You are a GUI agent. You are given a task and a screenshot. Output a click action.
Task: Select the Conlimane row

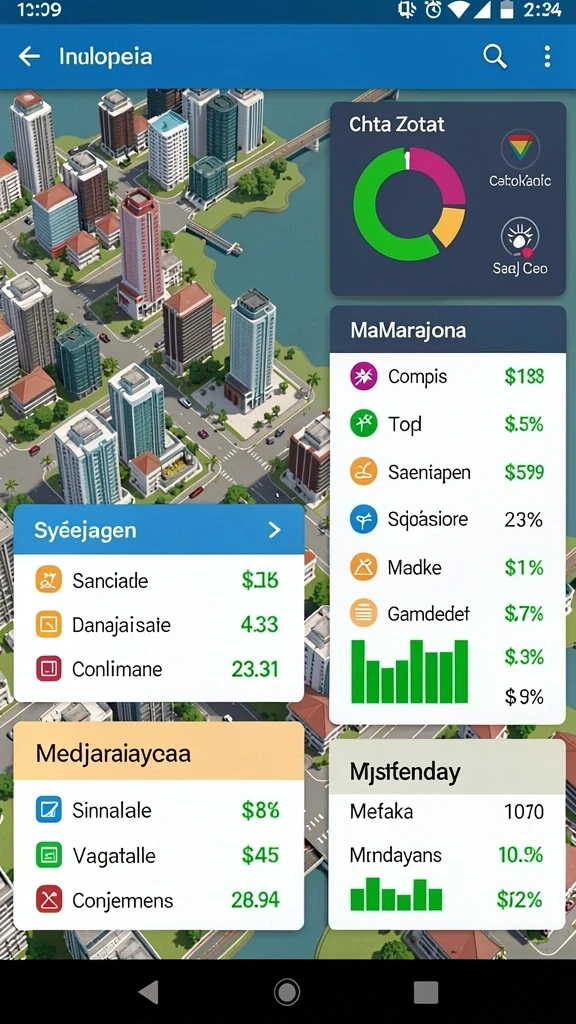159,669
